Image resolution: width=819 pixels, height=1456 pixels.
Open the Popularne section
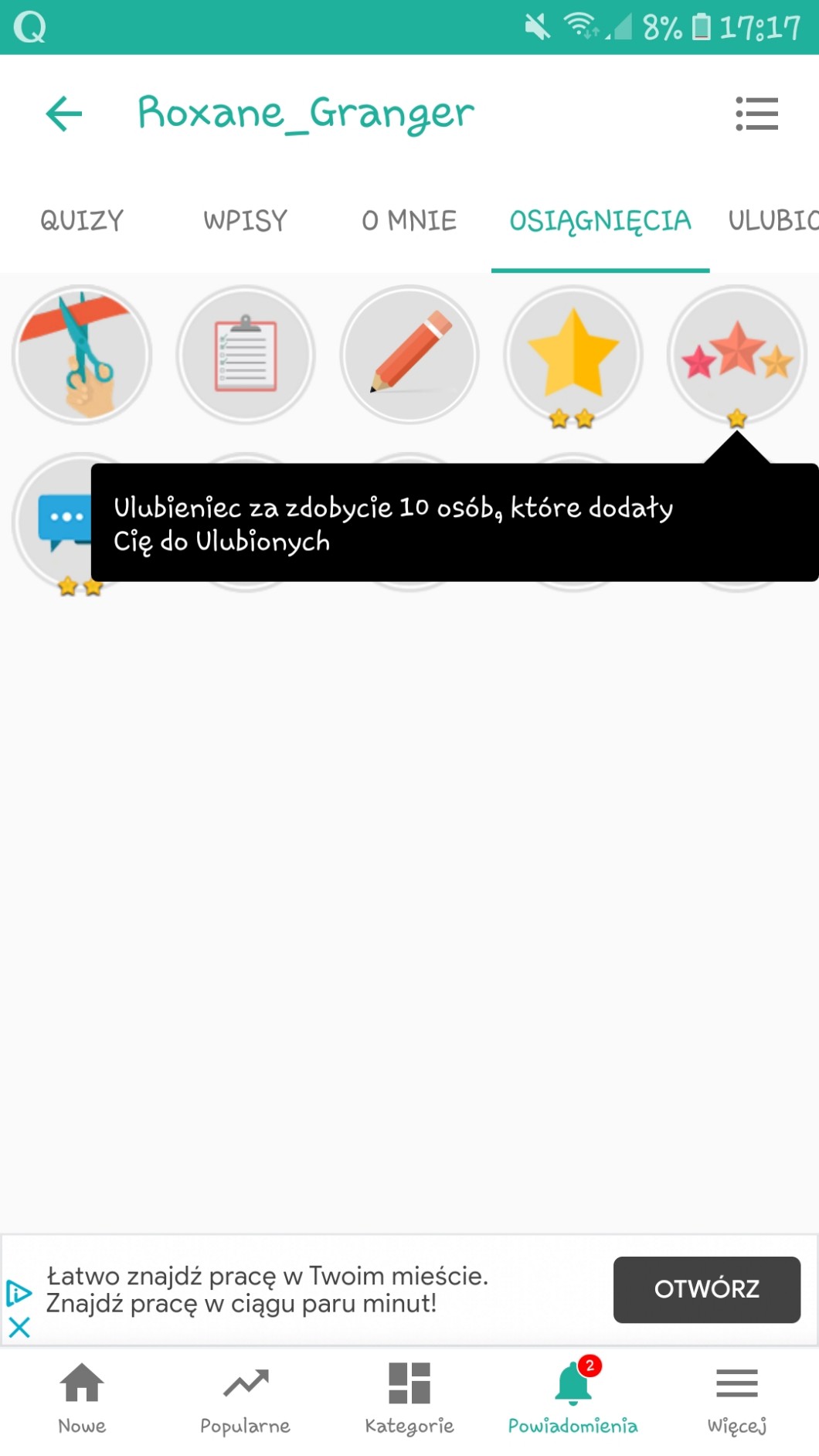click(x=246, y=1397)
